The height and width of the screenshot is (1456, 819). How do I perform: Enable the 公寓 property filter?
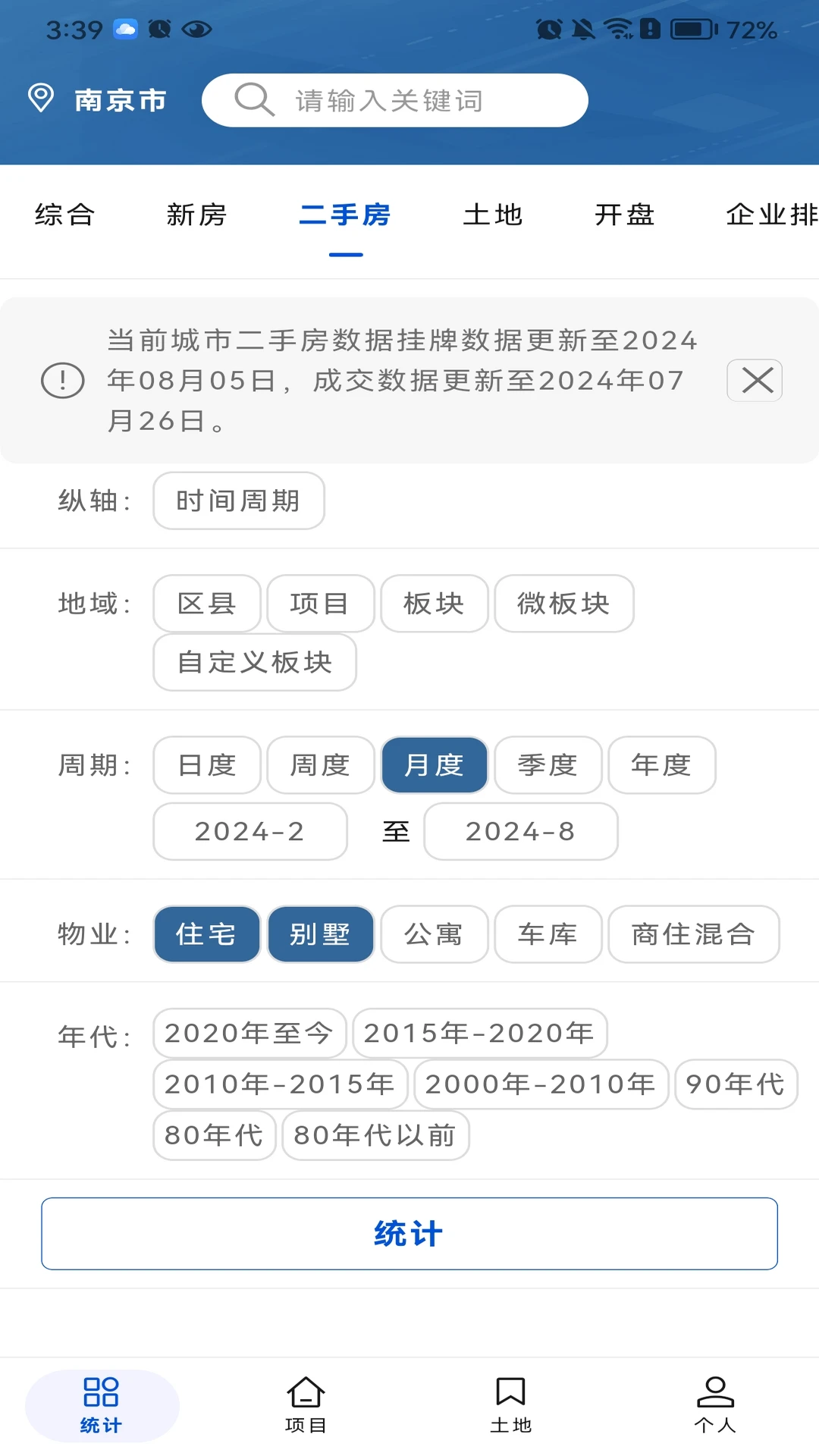[434, 934]
